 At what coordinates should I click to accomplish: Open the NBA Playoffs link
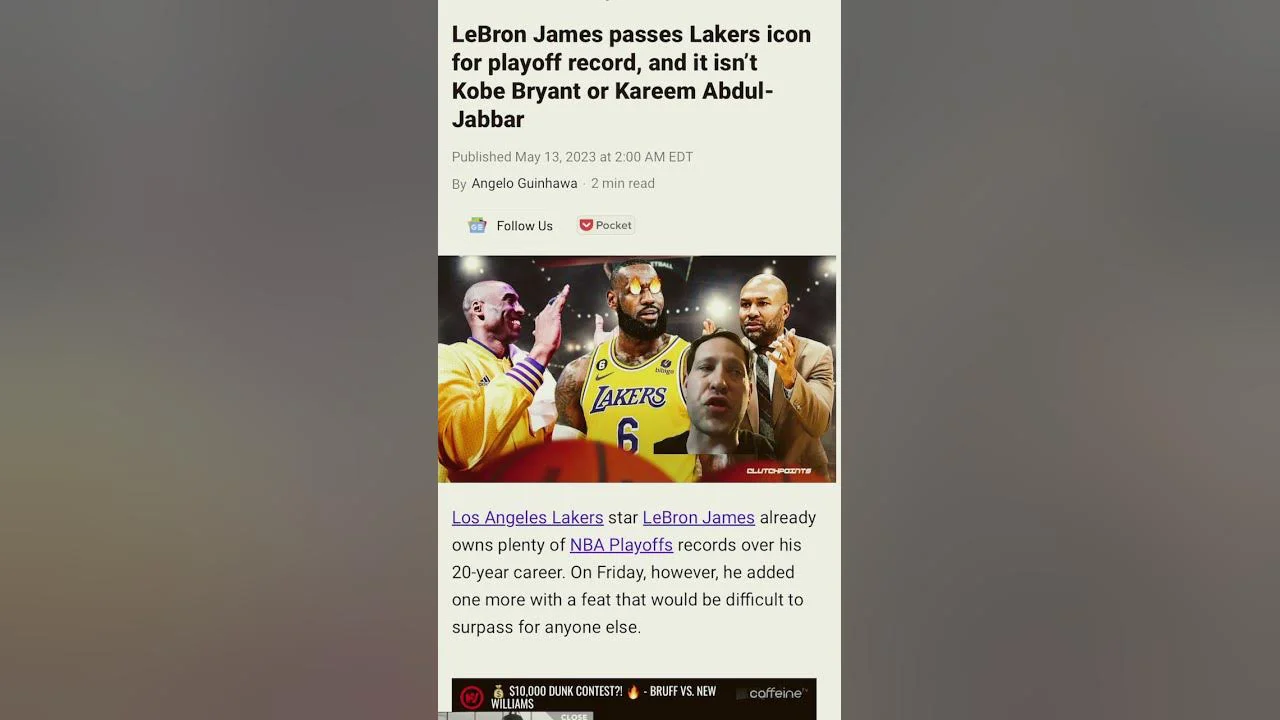(x=621, y=545)
